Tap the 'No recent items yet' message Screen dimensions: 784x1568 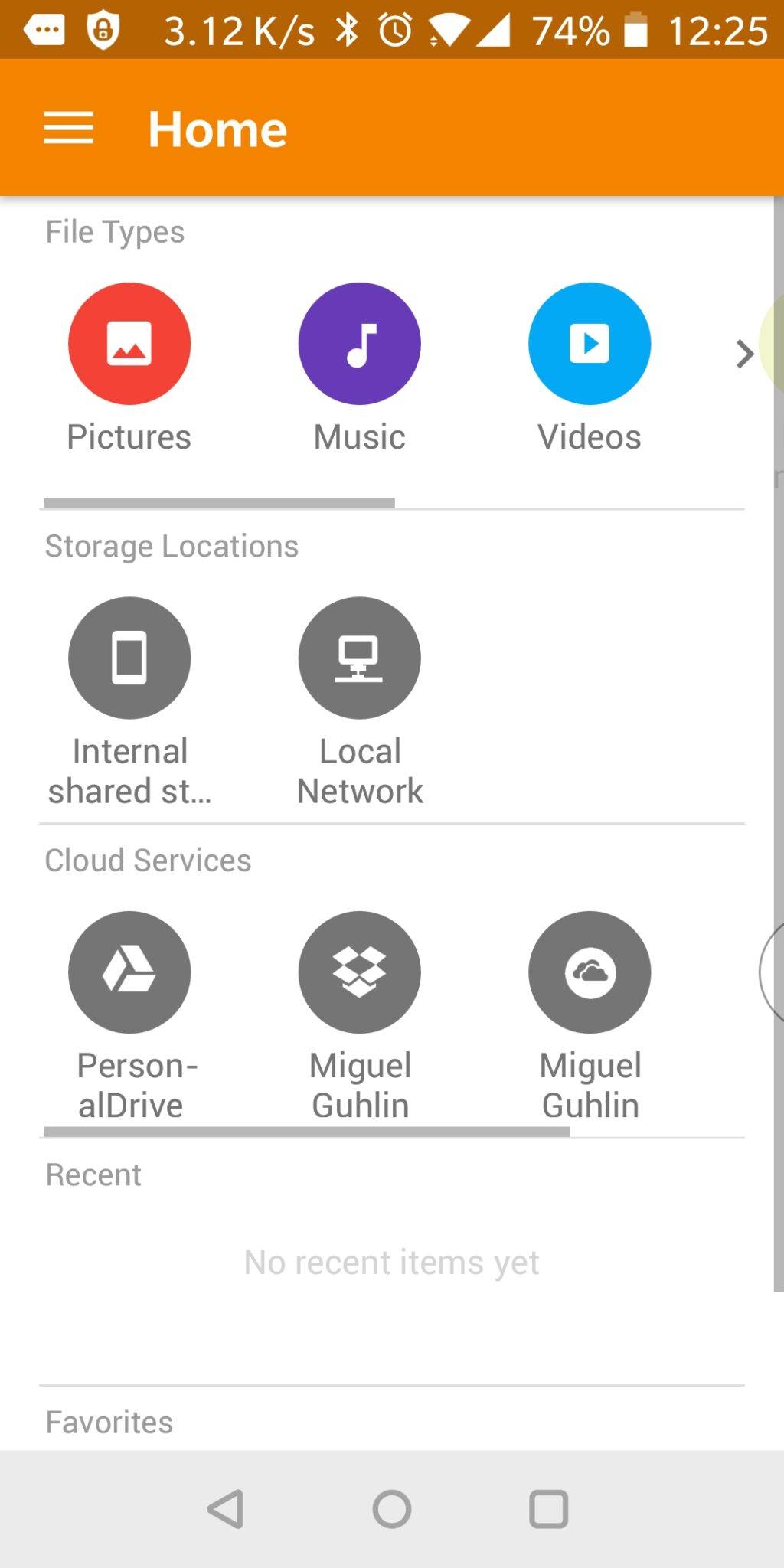point(391,1262)
